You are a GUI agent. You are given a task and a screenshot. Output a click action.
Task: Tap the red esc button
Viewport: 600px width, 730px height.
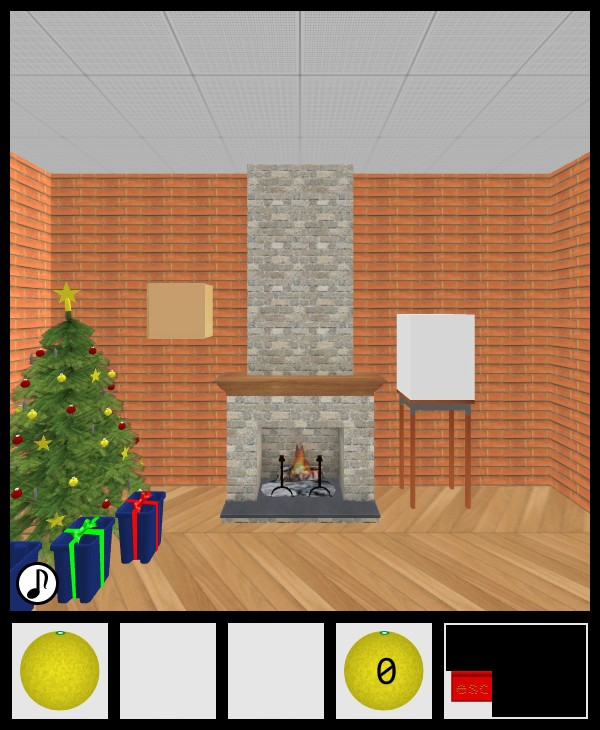tap(471, 687)
